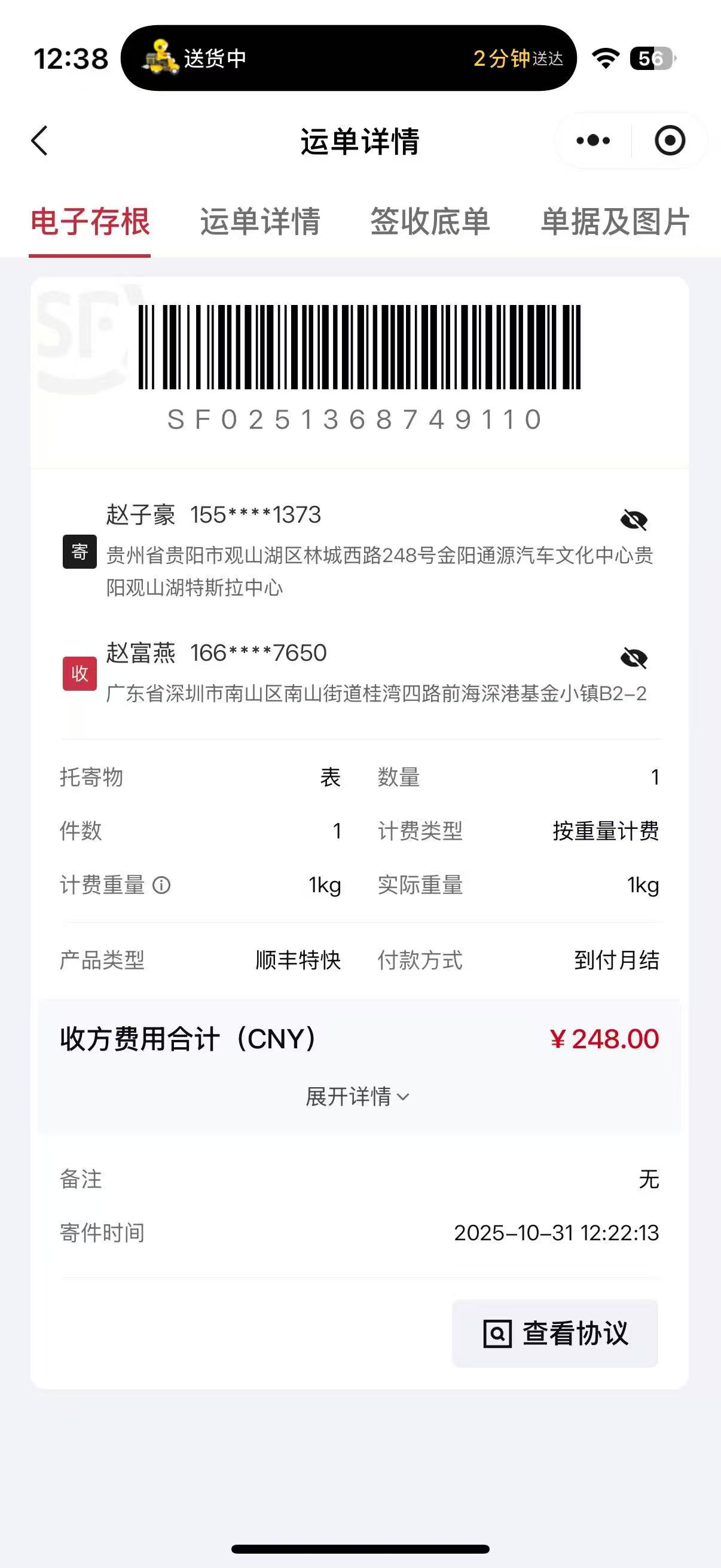Open the 单据及图片 tab
This screenshot has width=721, height=1568.
tap(615, 221)
